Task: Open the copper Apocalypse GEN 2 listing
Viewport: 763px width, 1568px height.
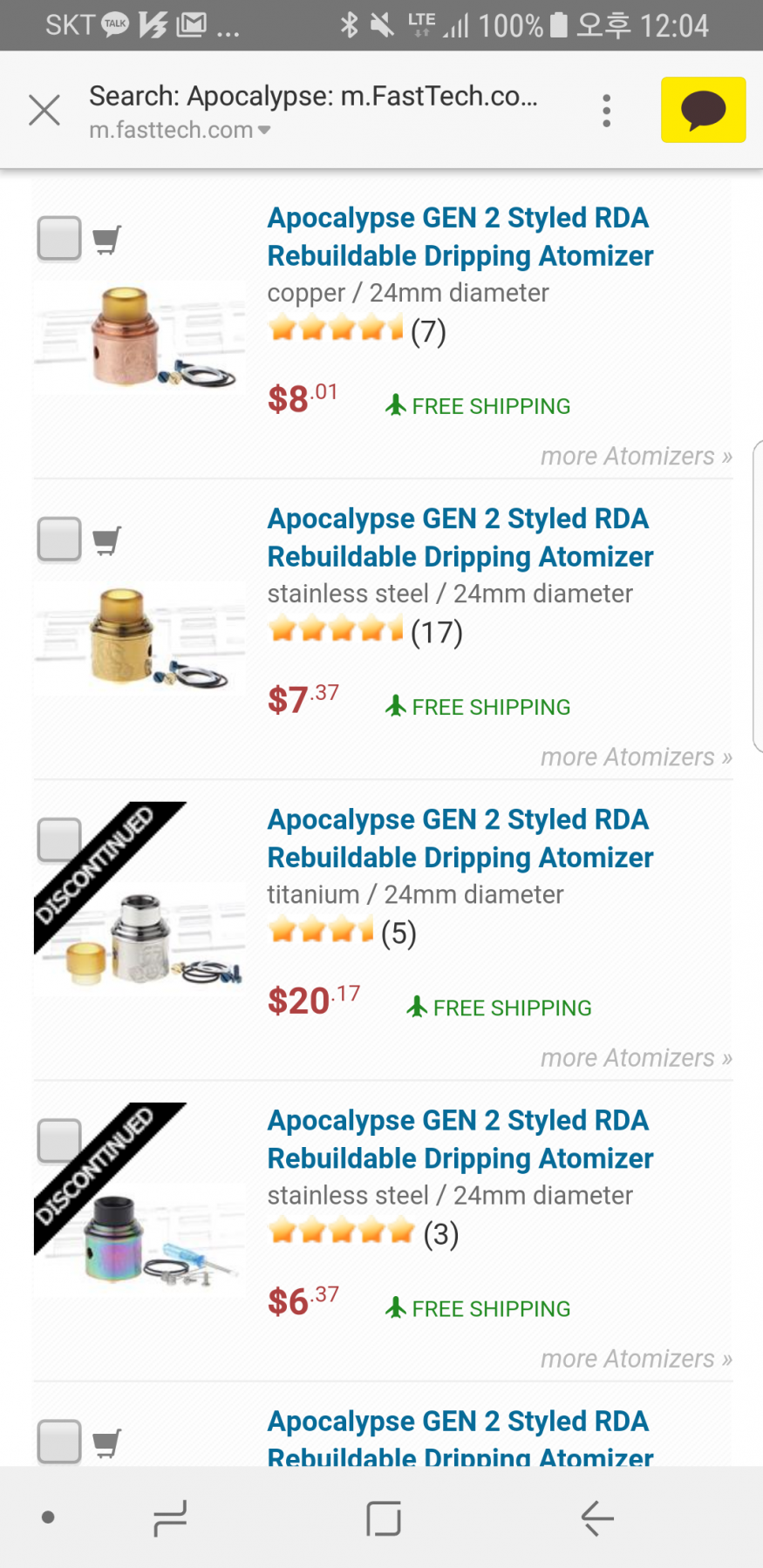Action: click(x=460, y=236)
